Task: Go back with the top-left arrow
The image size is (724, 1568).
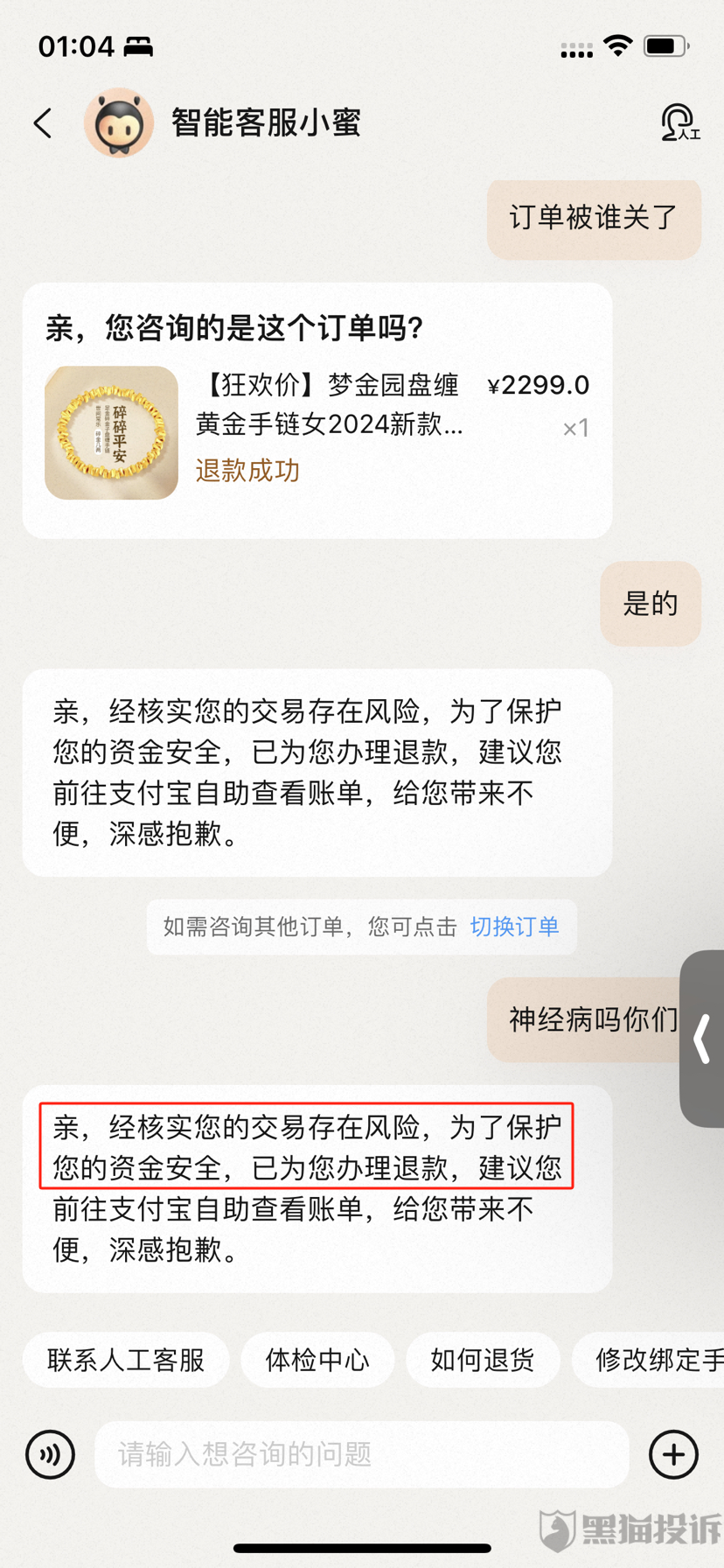Action: pos(43,123)
